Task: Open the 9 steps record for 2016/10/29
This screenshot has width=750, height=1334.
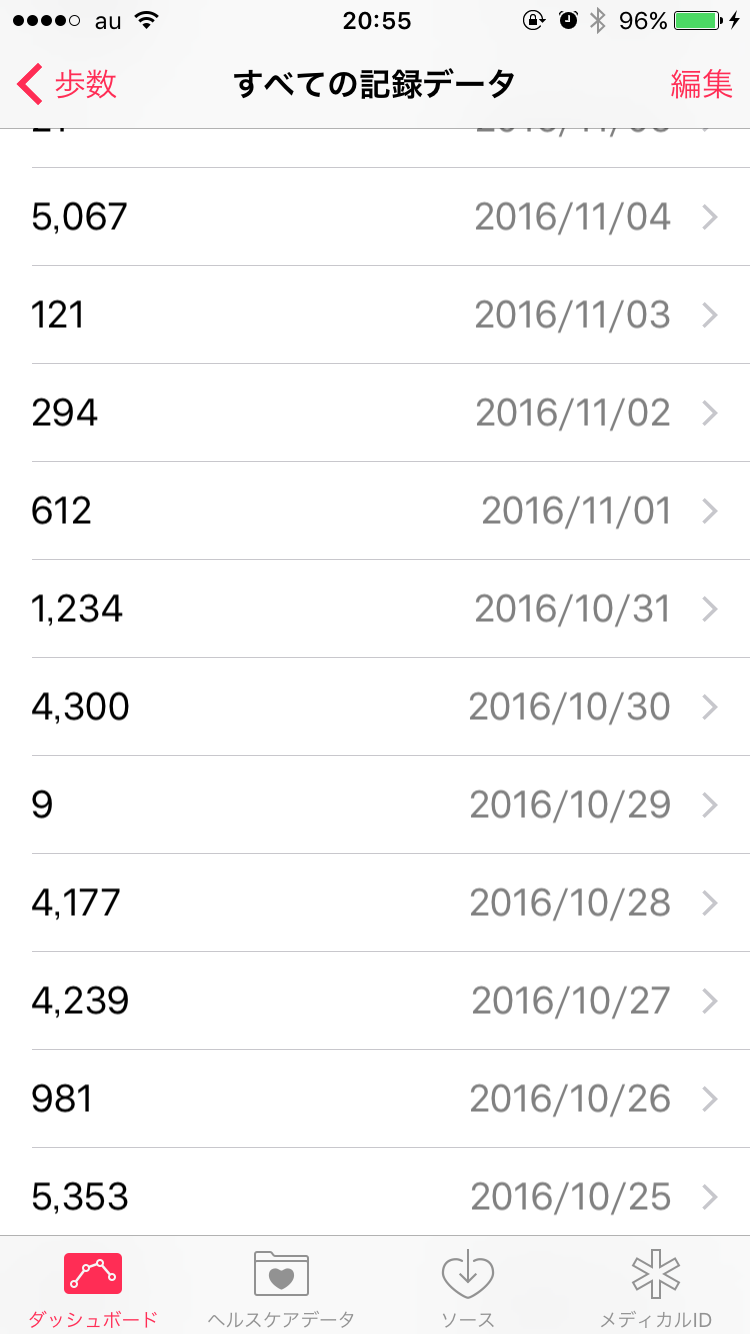Action: pyautogui.click(x=375, y=805)
